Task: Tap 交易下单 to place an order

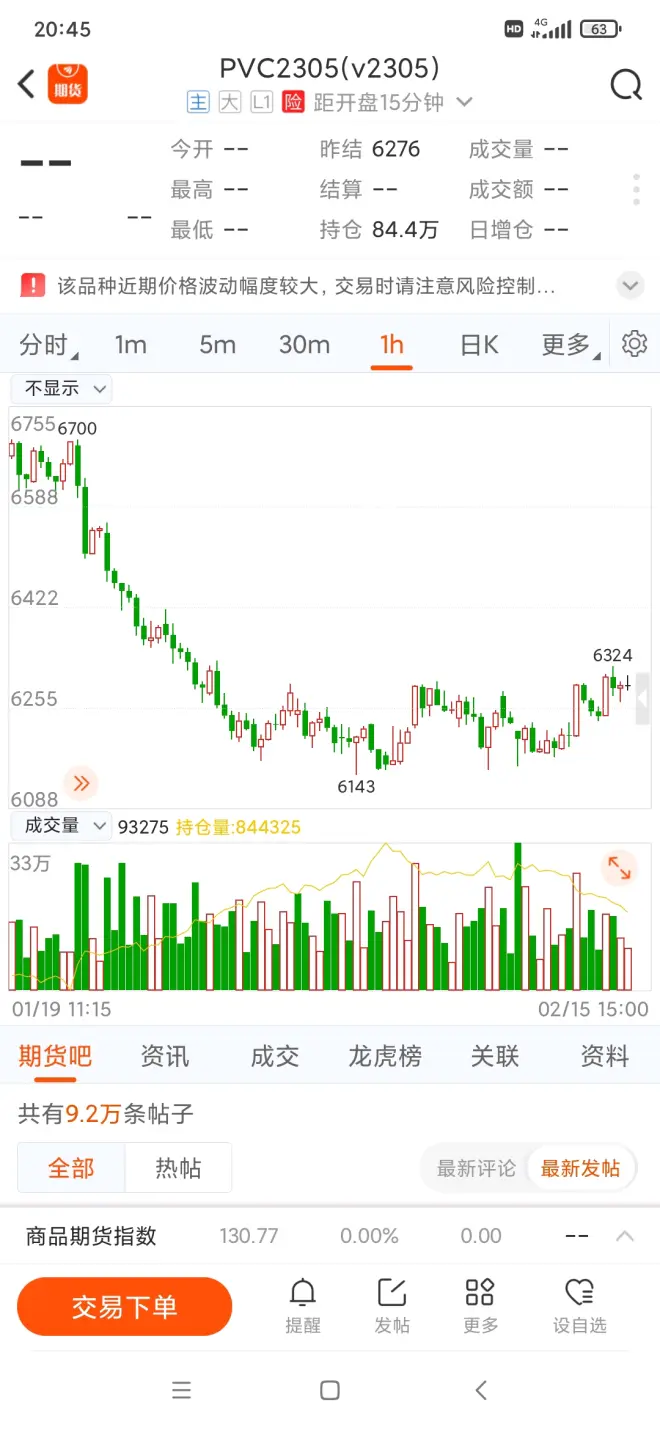Action: coord(124,1306)
